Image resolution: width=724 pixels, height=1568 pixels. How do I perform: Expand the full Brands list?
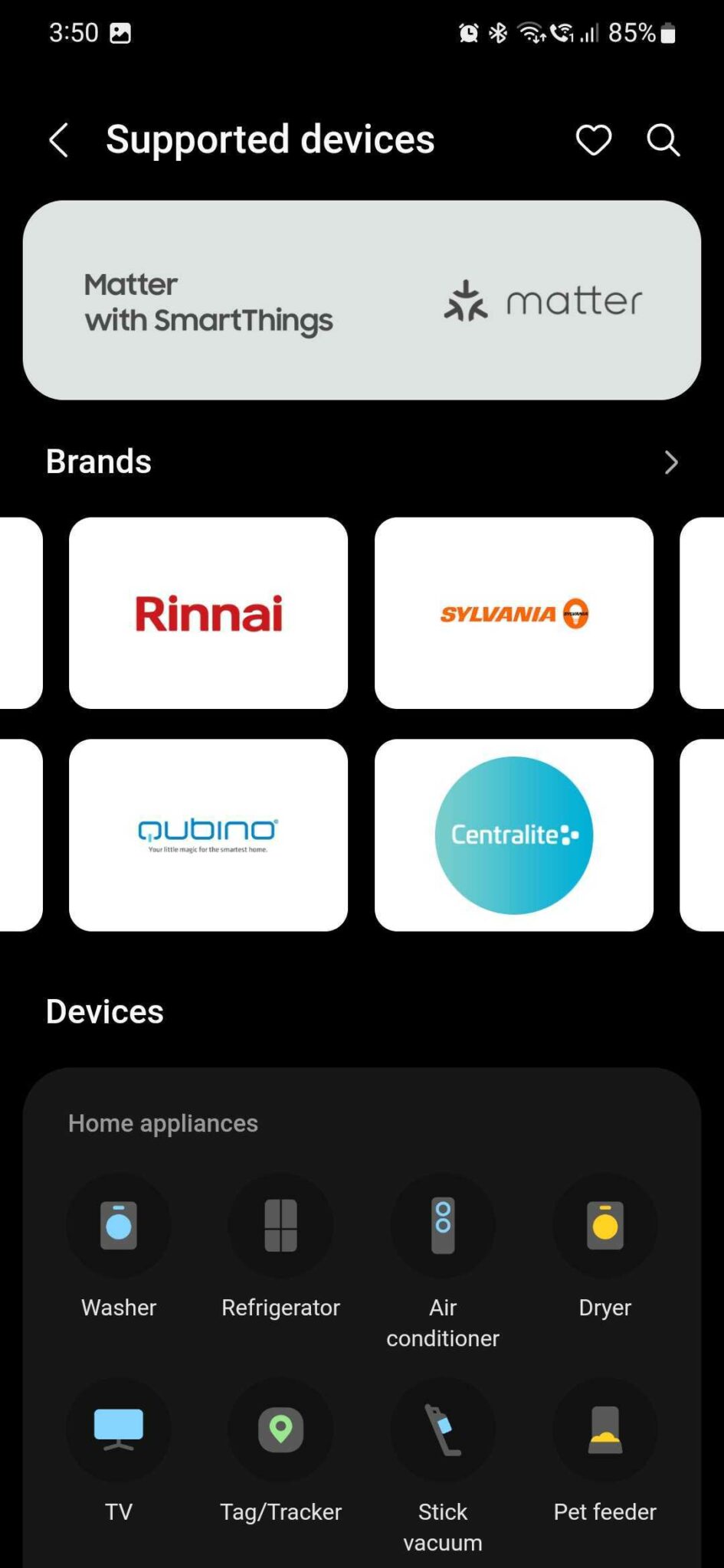[x=672, y=462]
